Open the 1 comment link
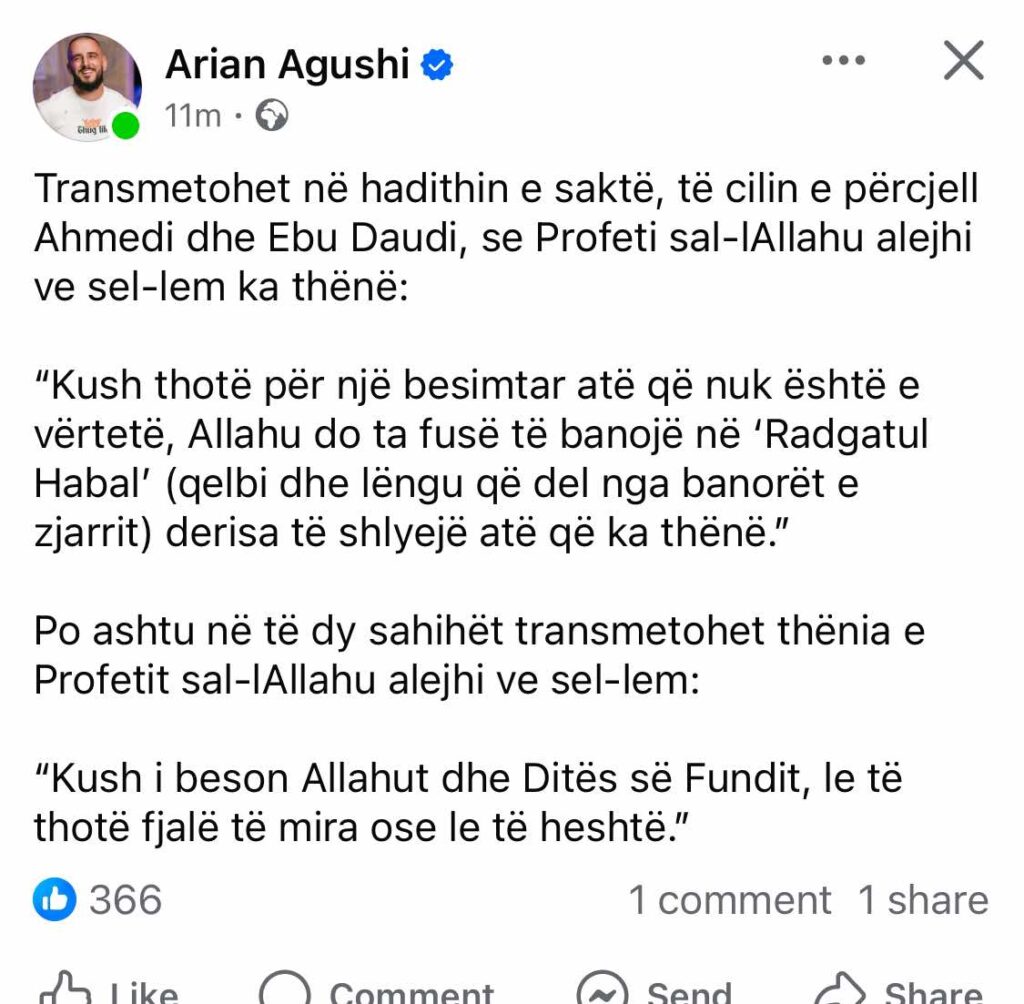The height and width of the screenshot is (1004, 1024). coord(729,900)
